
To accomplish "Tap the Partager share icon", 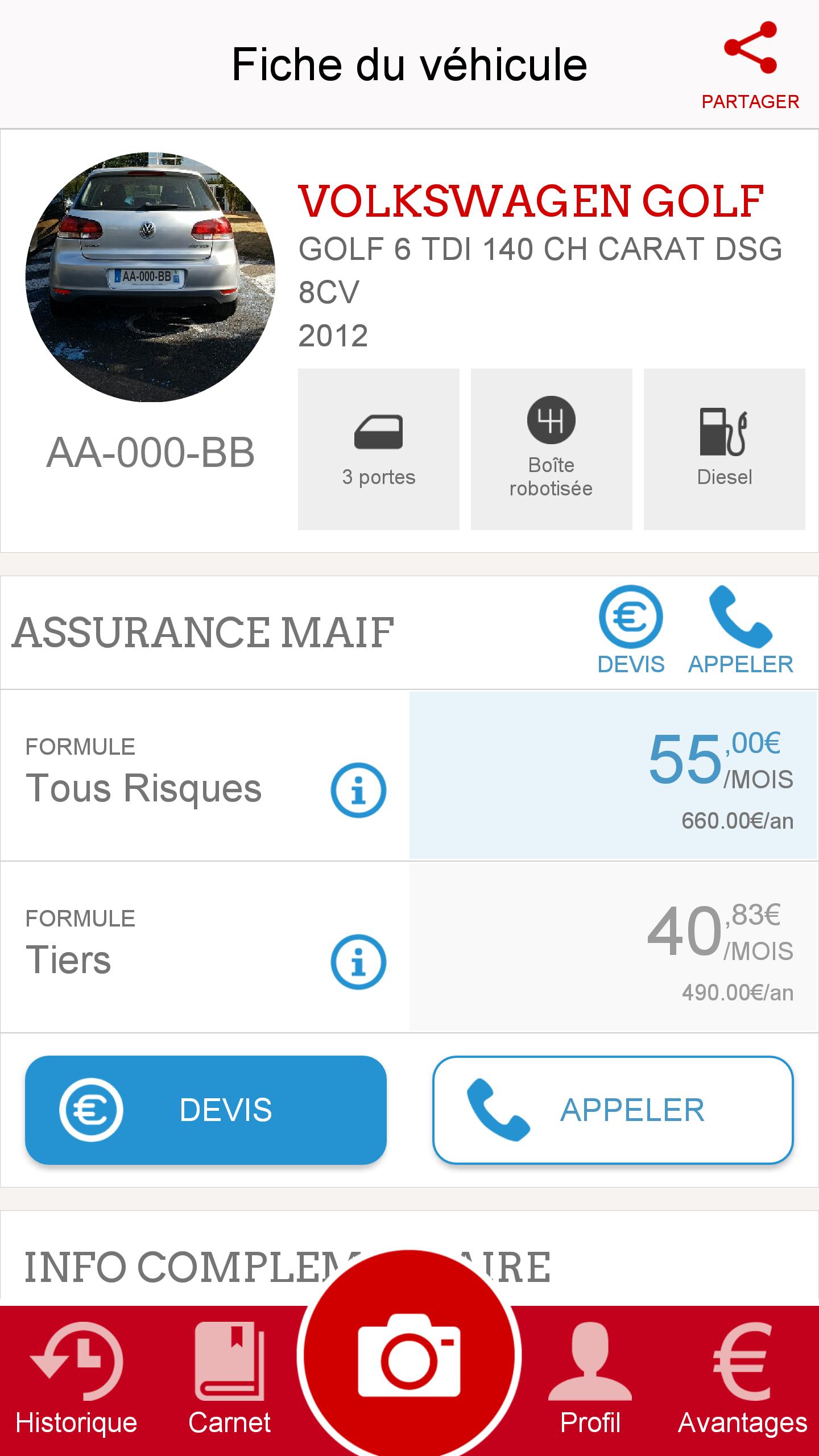I will pos(750,48).
